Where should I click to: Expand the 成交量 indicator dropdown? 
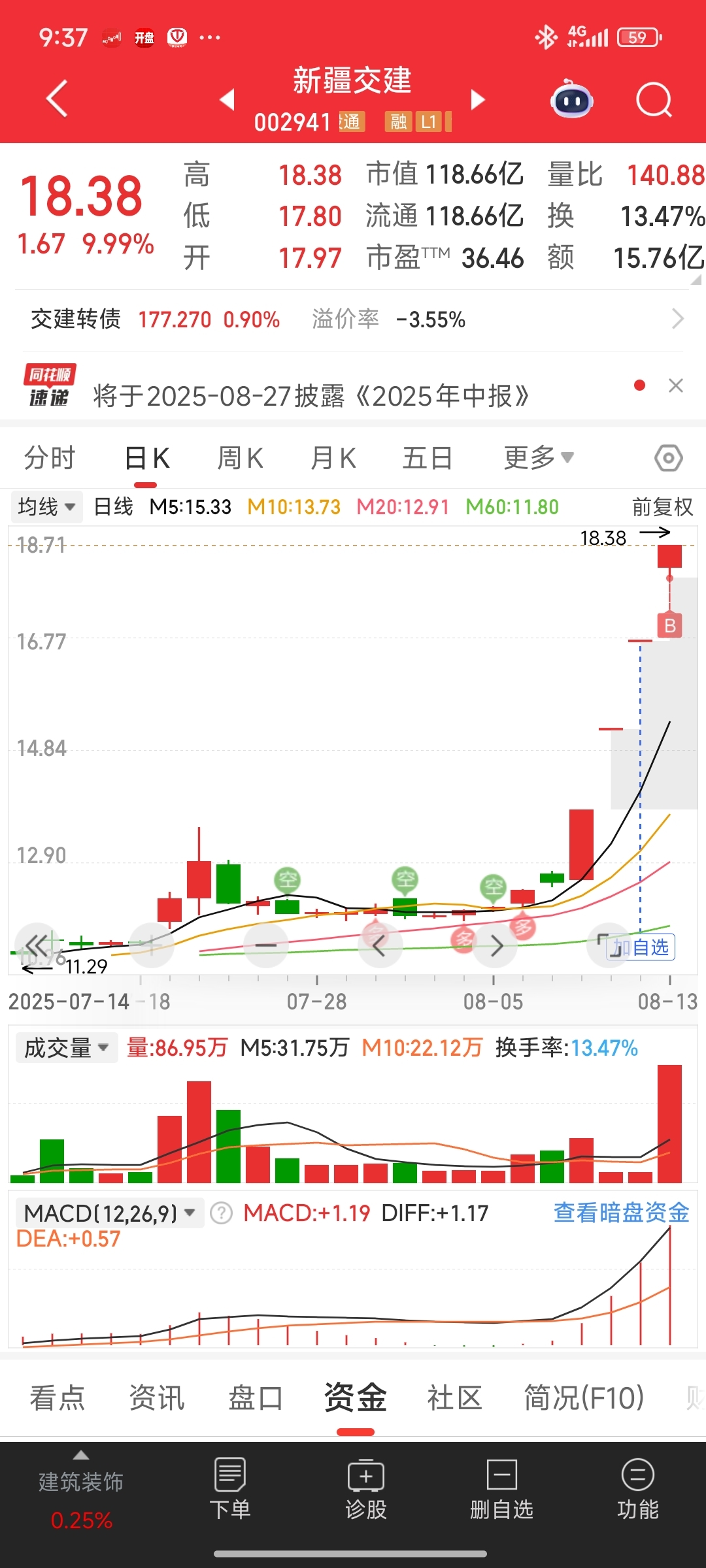click(x=65, y=1048)
